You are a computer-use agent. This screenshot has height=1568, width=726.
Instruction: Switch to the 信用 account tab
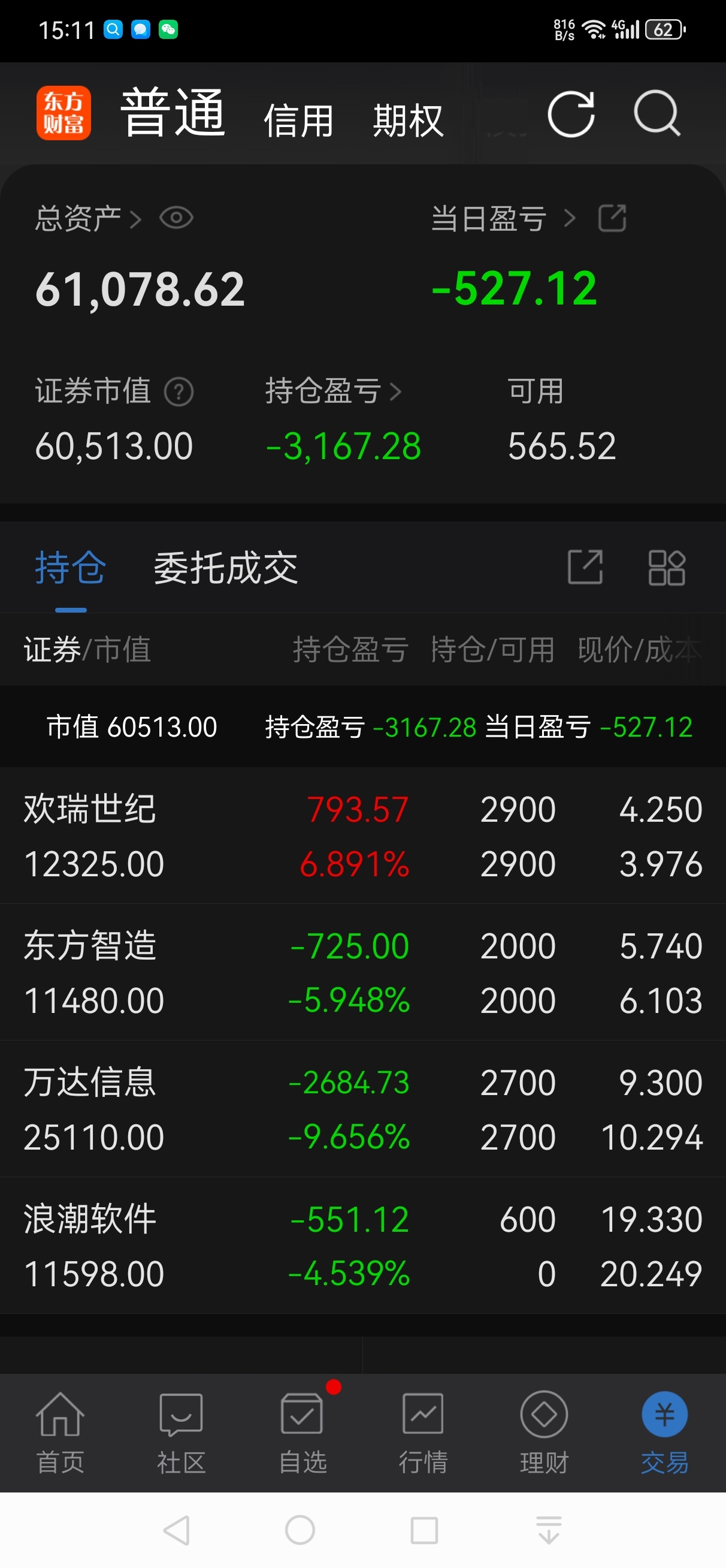(x=299, y=119)
